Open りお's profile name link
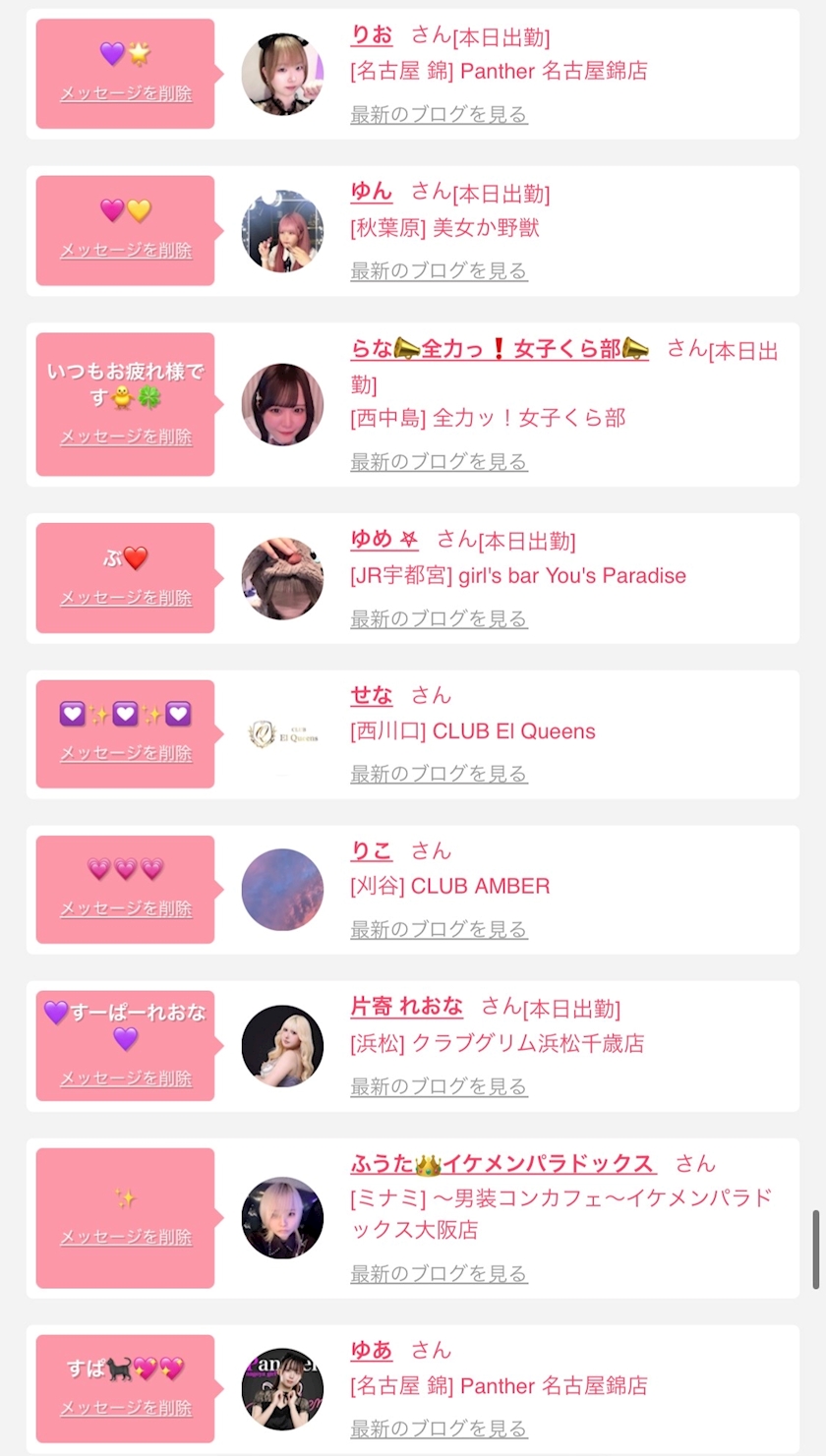Screen dimensions: 826x1456 (372, 35)
